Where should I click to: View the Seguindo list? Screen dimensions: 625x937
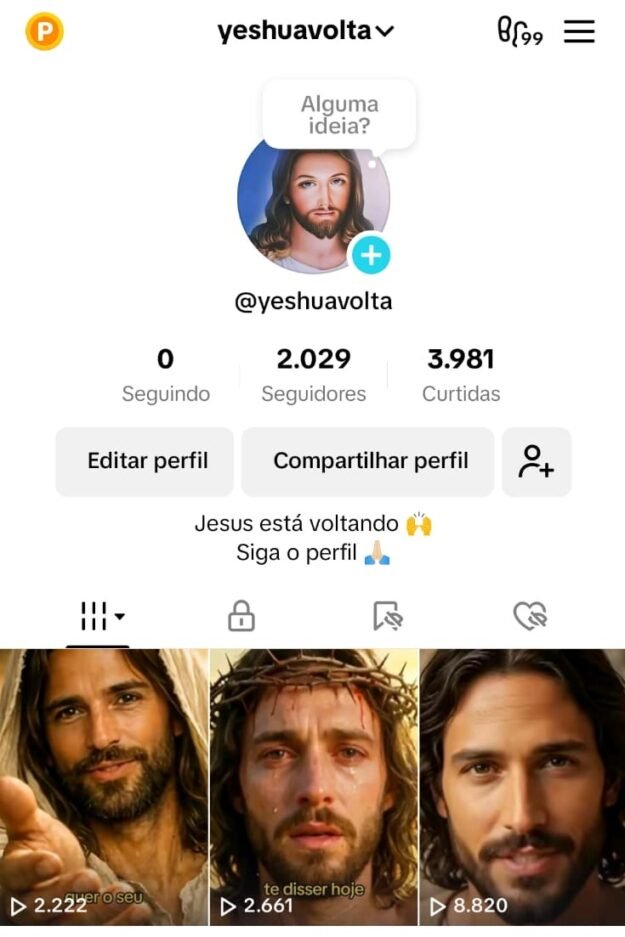tap(166, 375)
